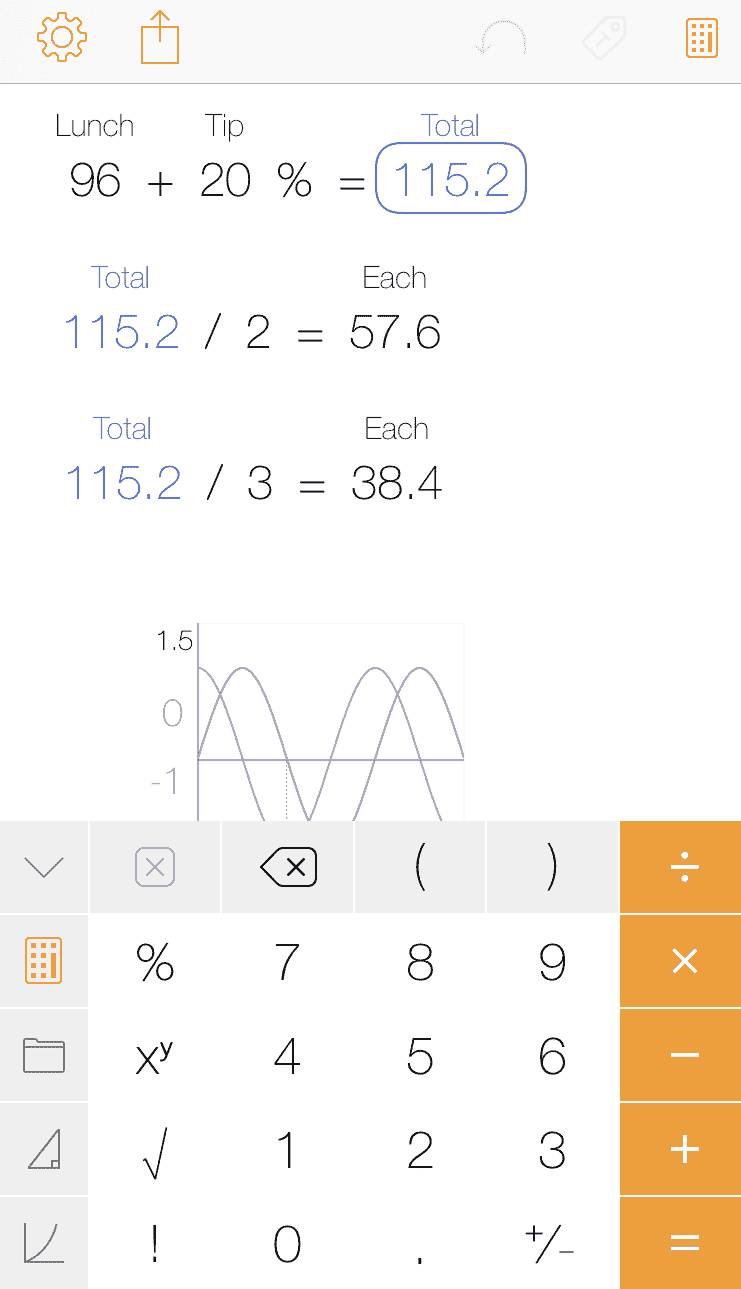The height and width of the screenshot is (1289, 741).
Task: Toggle sign with the plus/minus key
Action: tap(550, 1244)
